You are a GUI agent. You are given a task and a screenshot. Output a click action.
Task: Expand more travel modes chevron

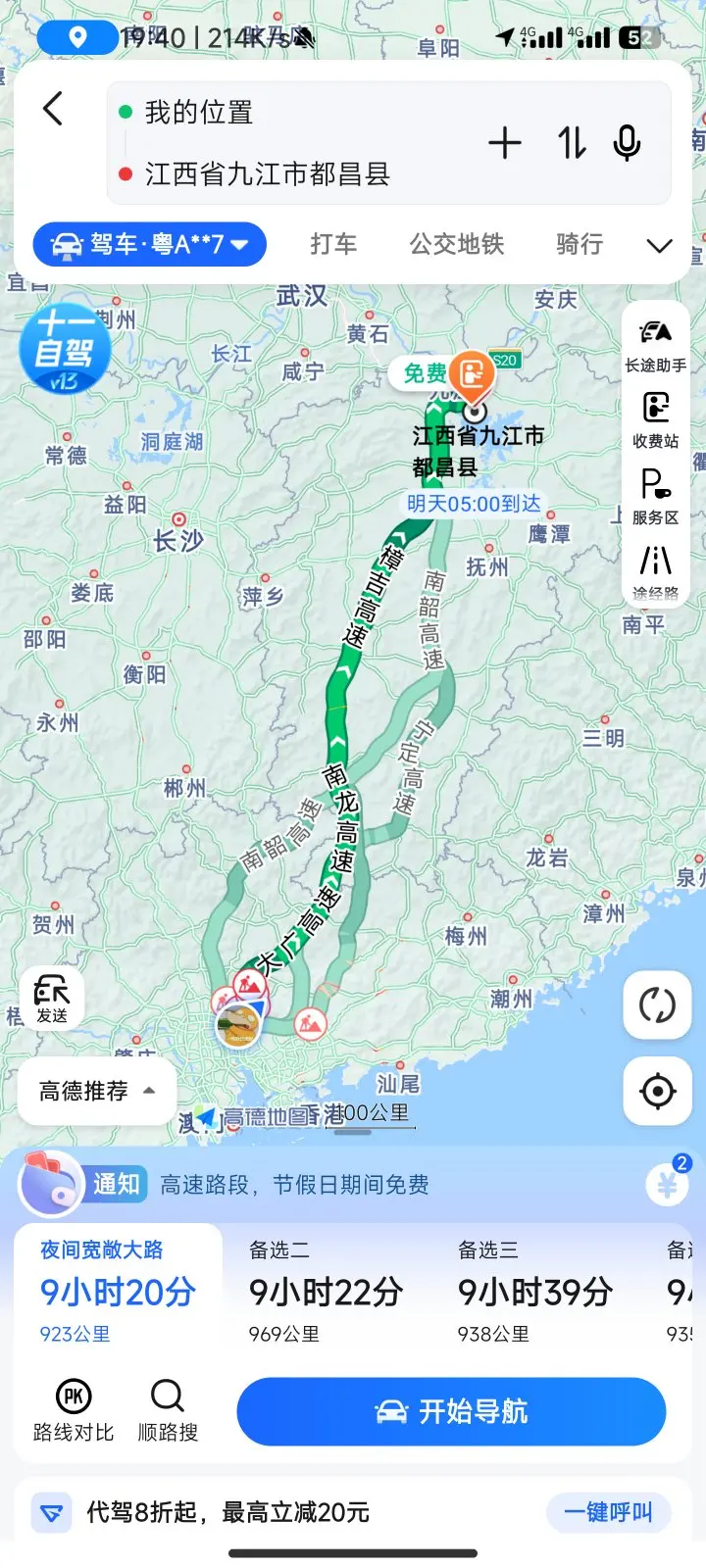coord(660,245)
